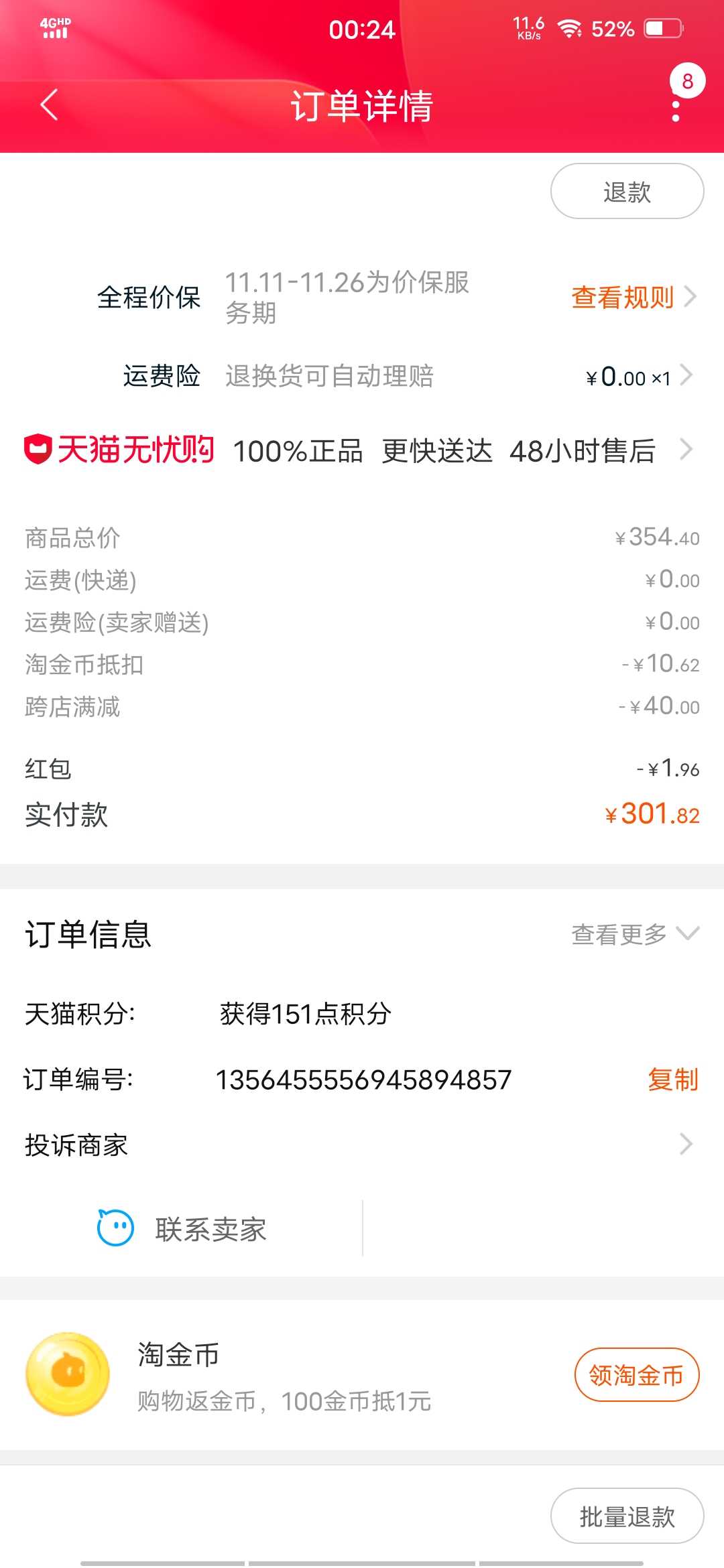The height and width of the screenshot is (1568, 724).
Task: Go back from order details
Action: 49,105
